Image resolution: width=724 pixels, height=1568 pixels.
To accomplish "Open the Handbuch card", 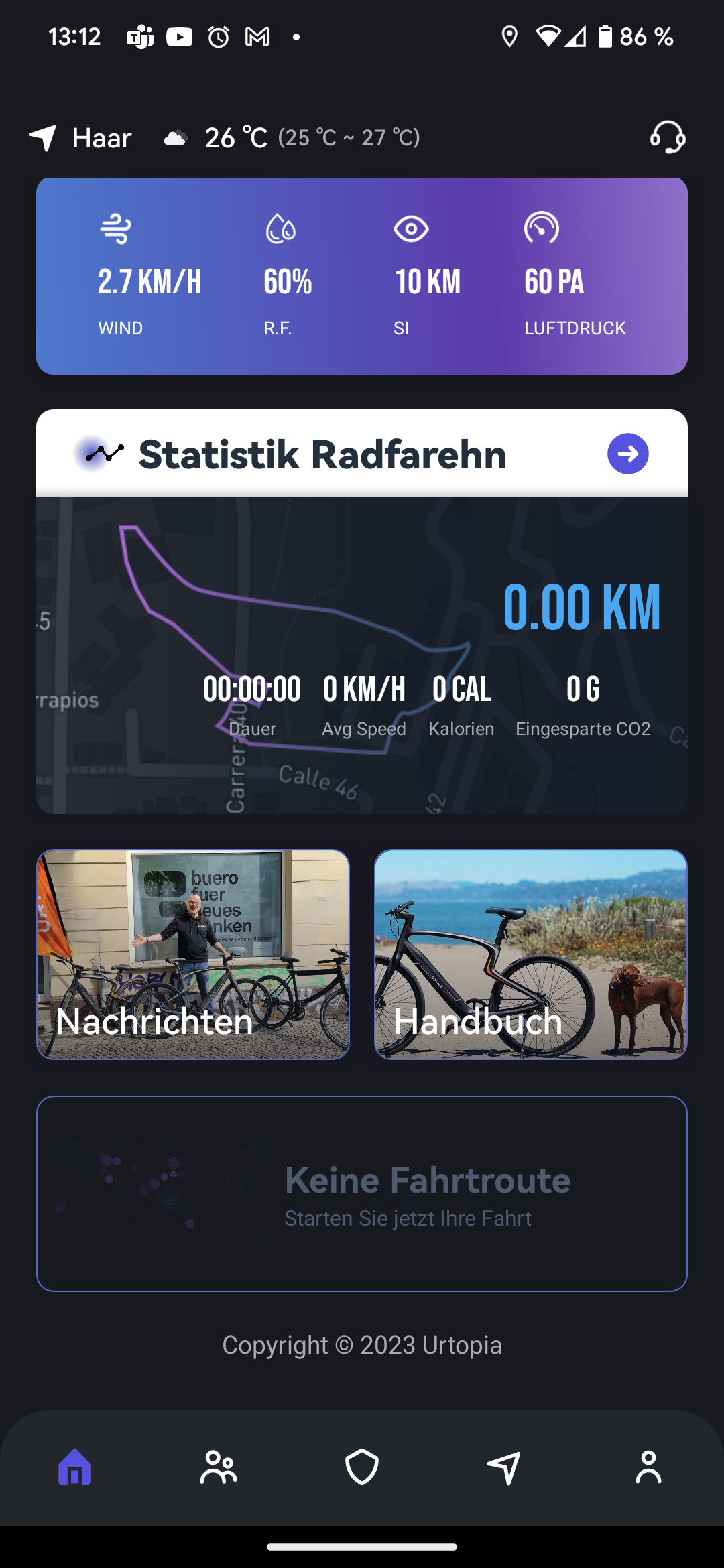I will coord(530,954).
